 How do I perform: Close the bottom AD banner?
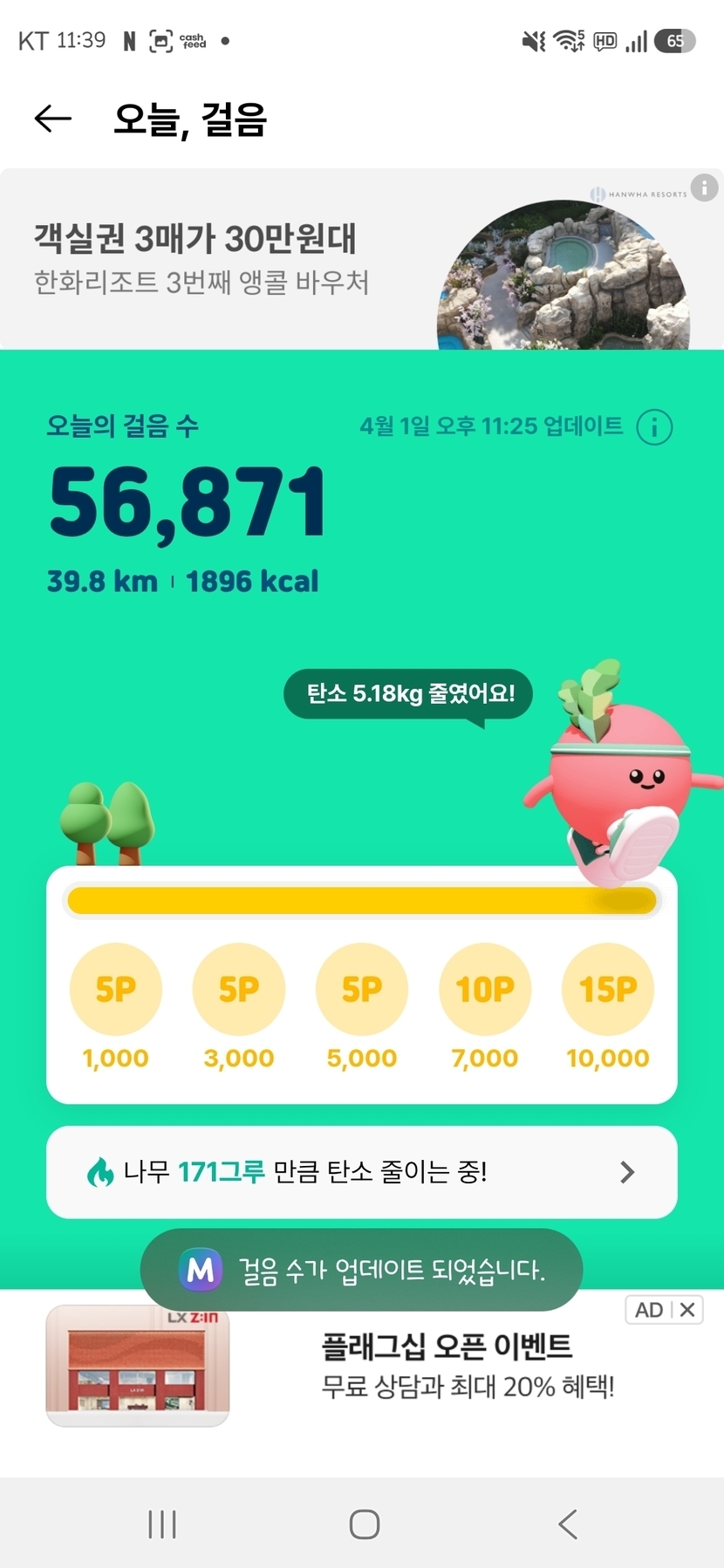(x=687, y=1310)
